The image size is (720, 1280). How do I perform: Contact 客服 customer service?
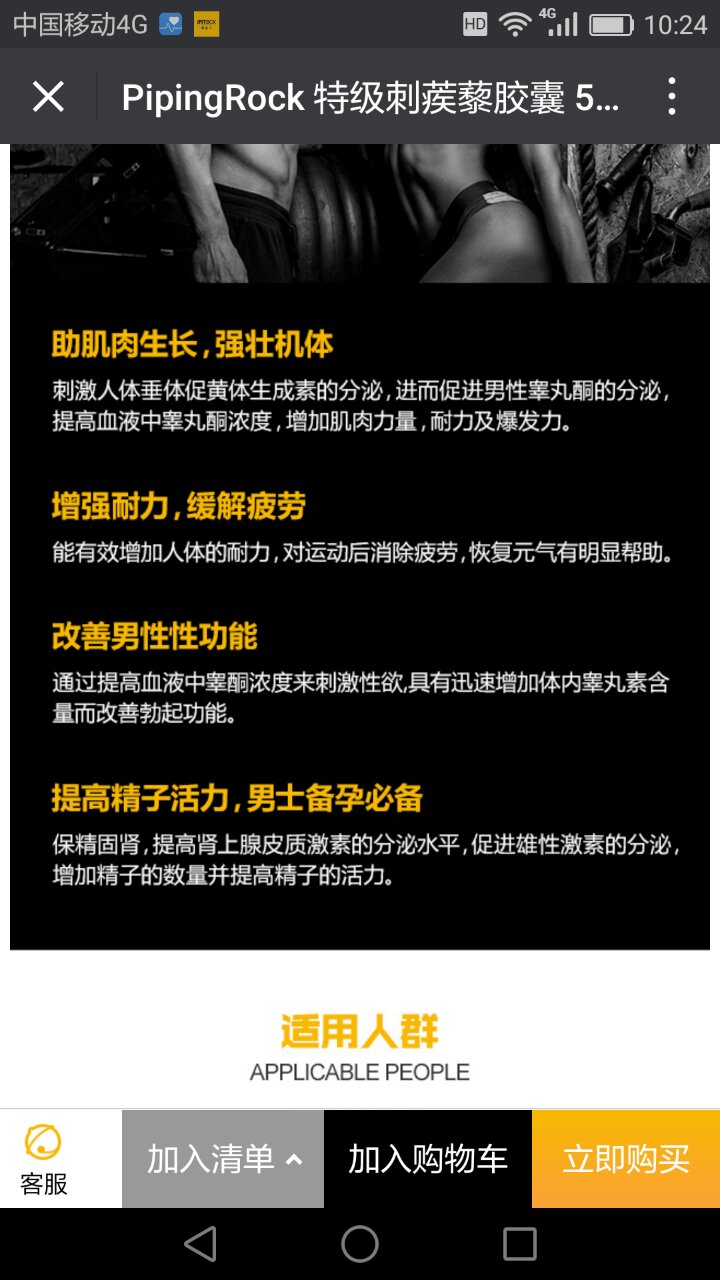(x=44, y=1159)
